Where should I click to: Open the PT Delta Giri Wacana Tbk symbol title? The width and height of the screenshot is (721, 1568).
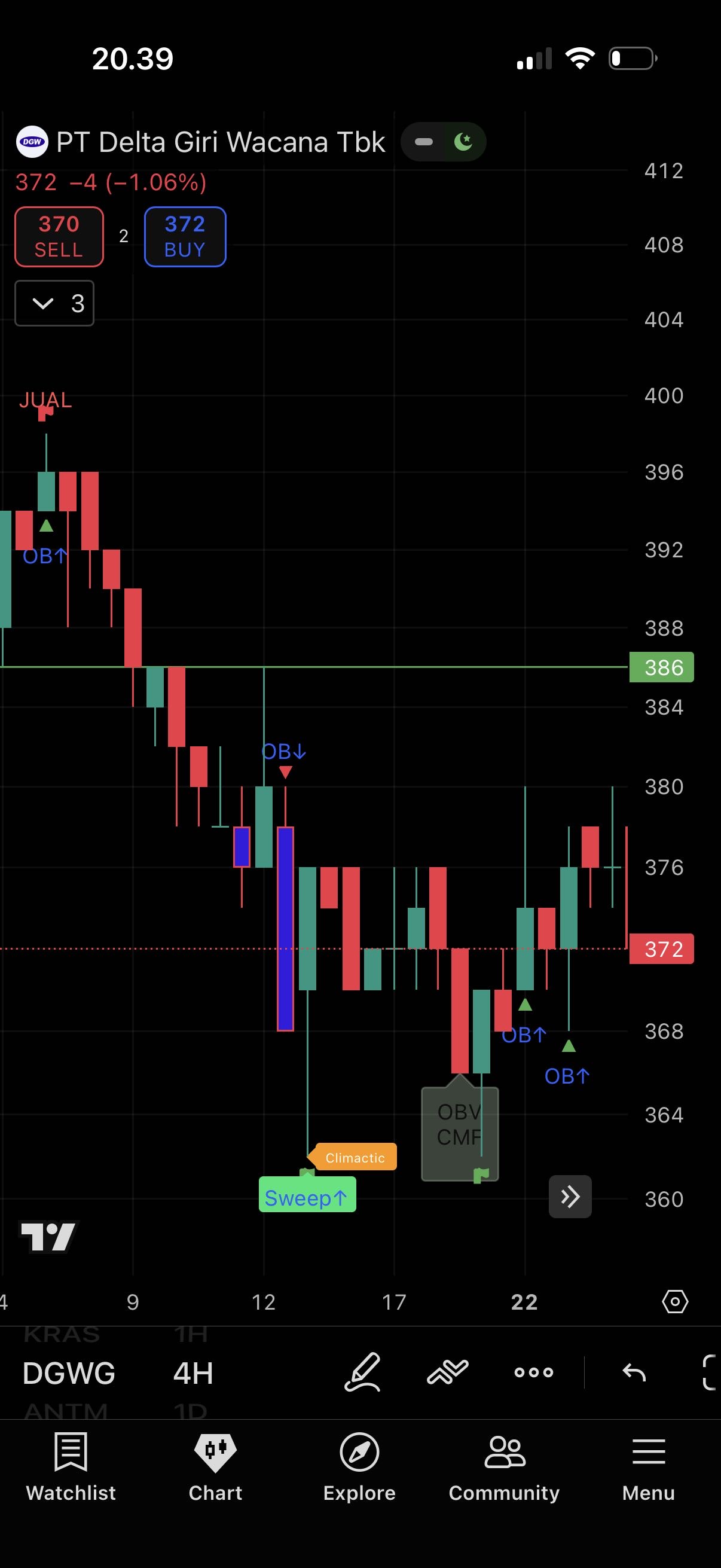(220, 142)
